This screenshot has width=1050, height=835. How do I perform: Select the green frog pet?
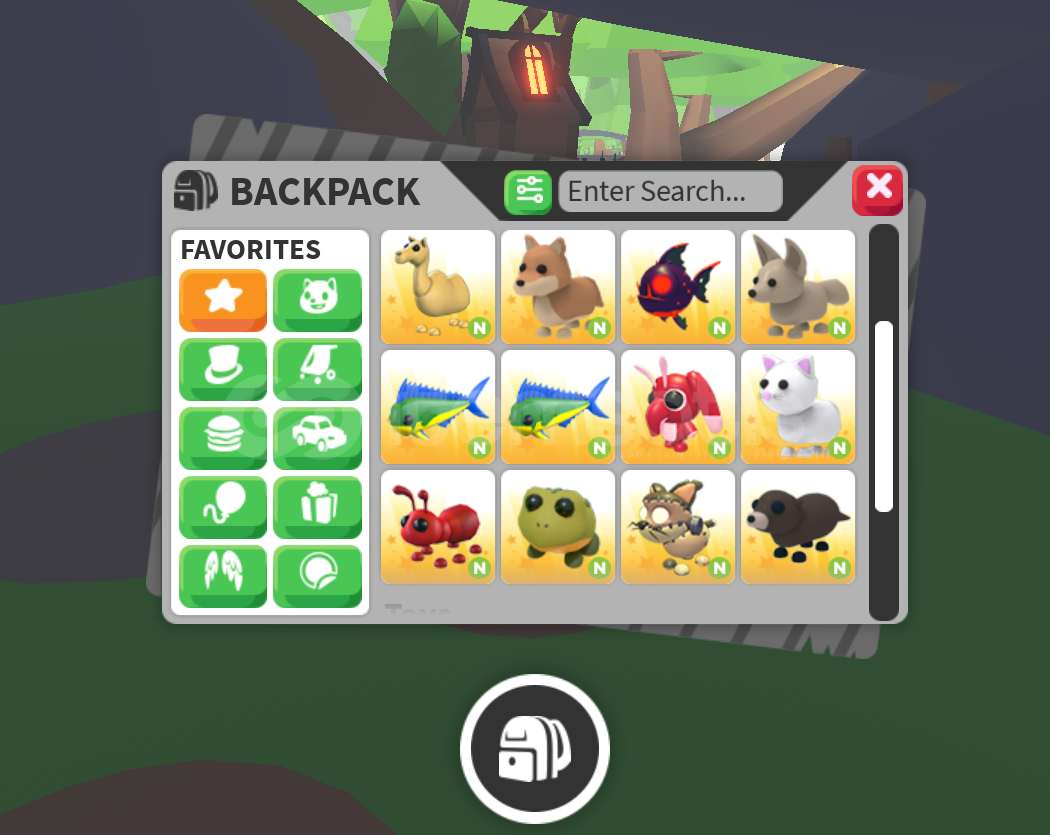pos(558,526)
